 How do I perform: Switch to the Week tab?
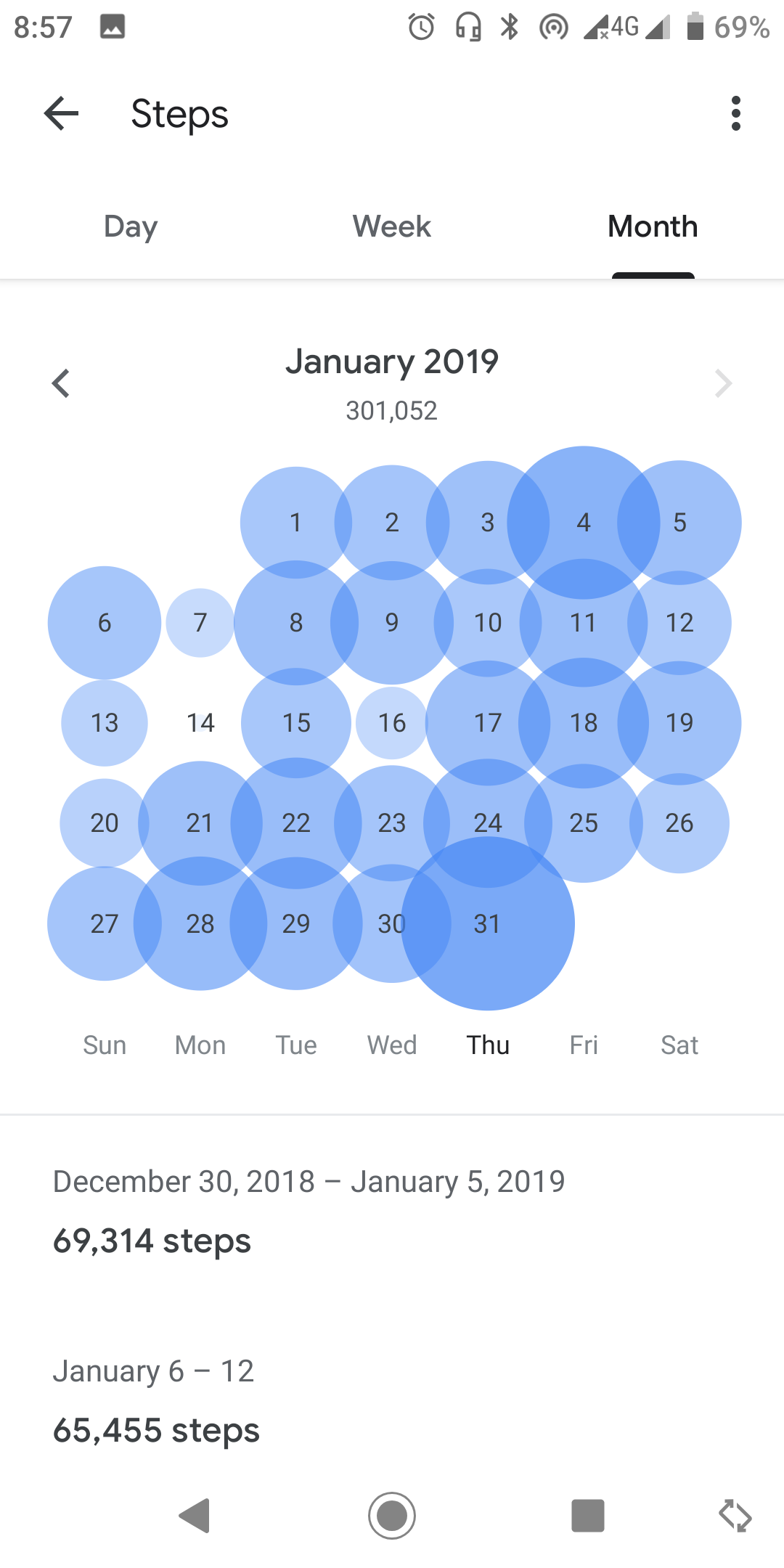coord(392,226)
